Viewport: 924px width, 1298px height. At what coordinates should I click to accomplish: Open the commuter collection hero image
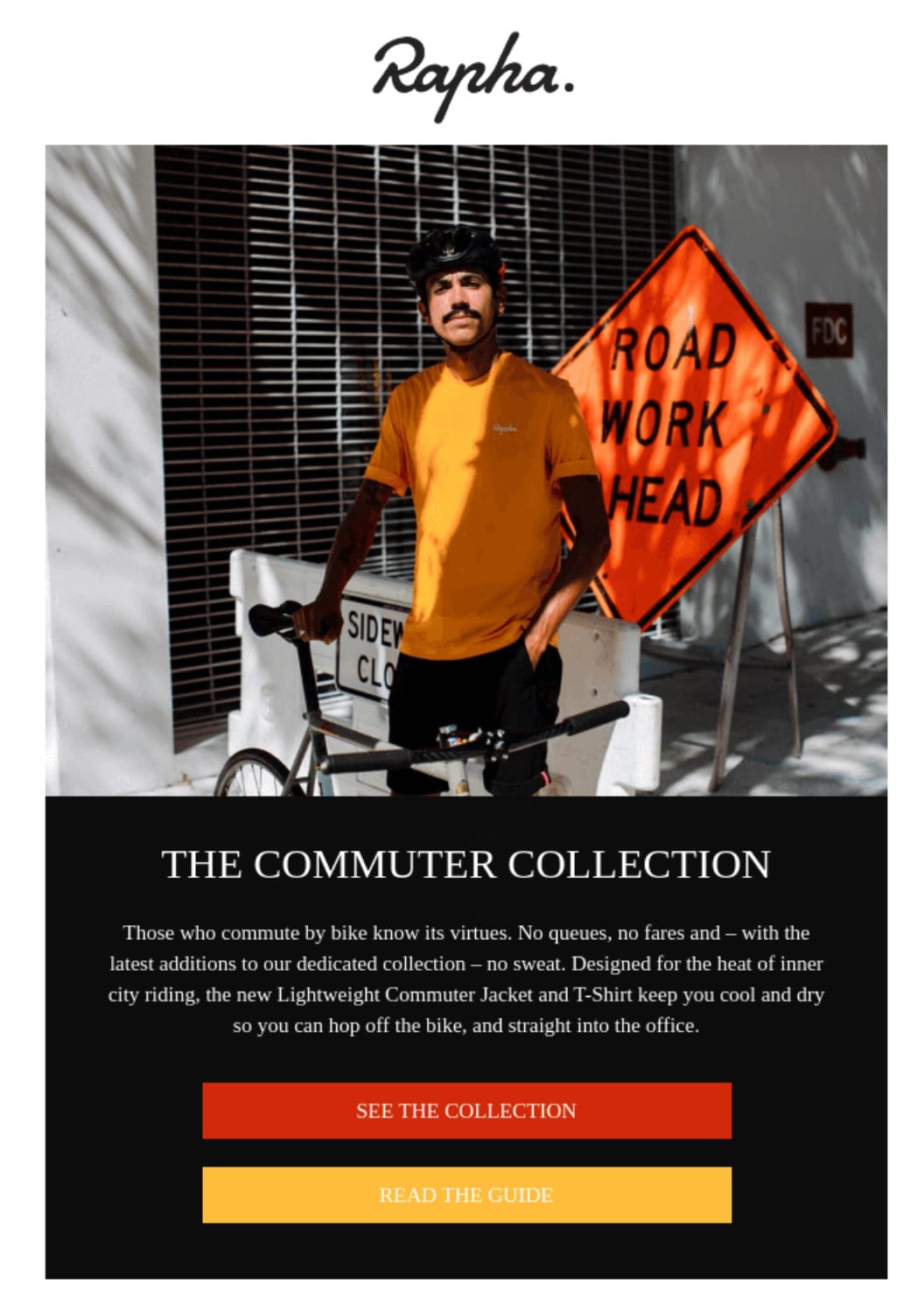pyautogui.click(x=466, y=470)
